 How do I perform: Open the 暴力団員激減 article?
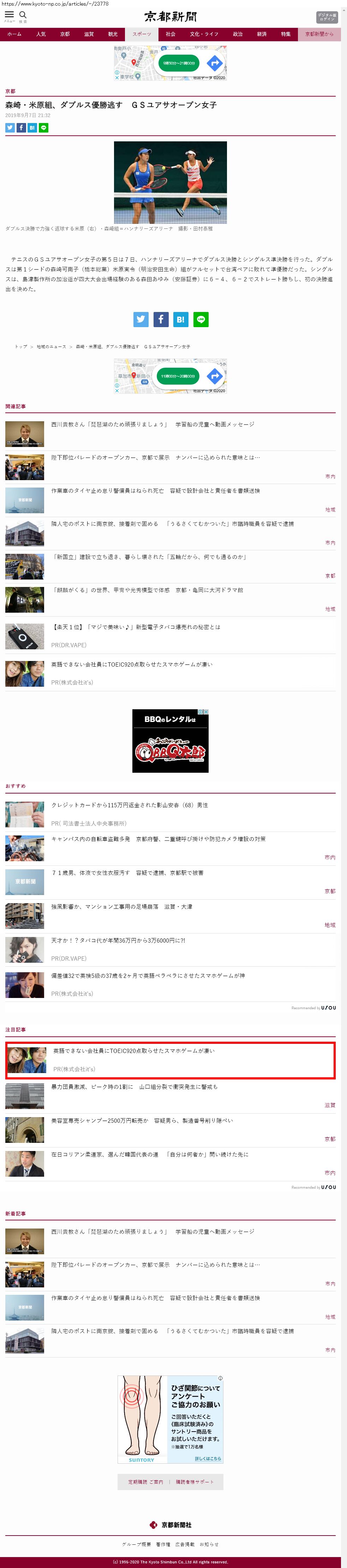(x=134, y=1086)
